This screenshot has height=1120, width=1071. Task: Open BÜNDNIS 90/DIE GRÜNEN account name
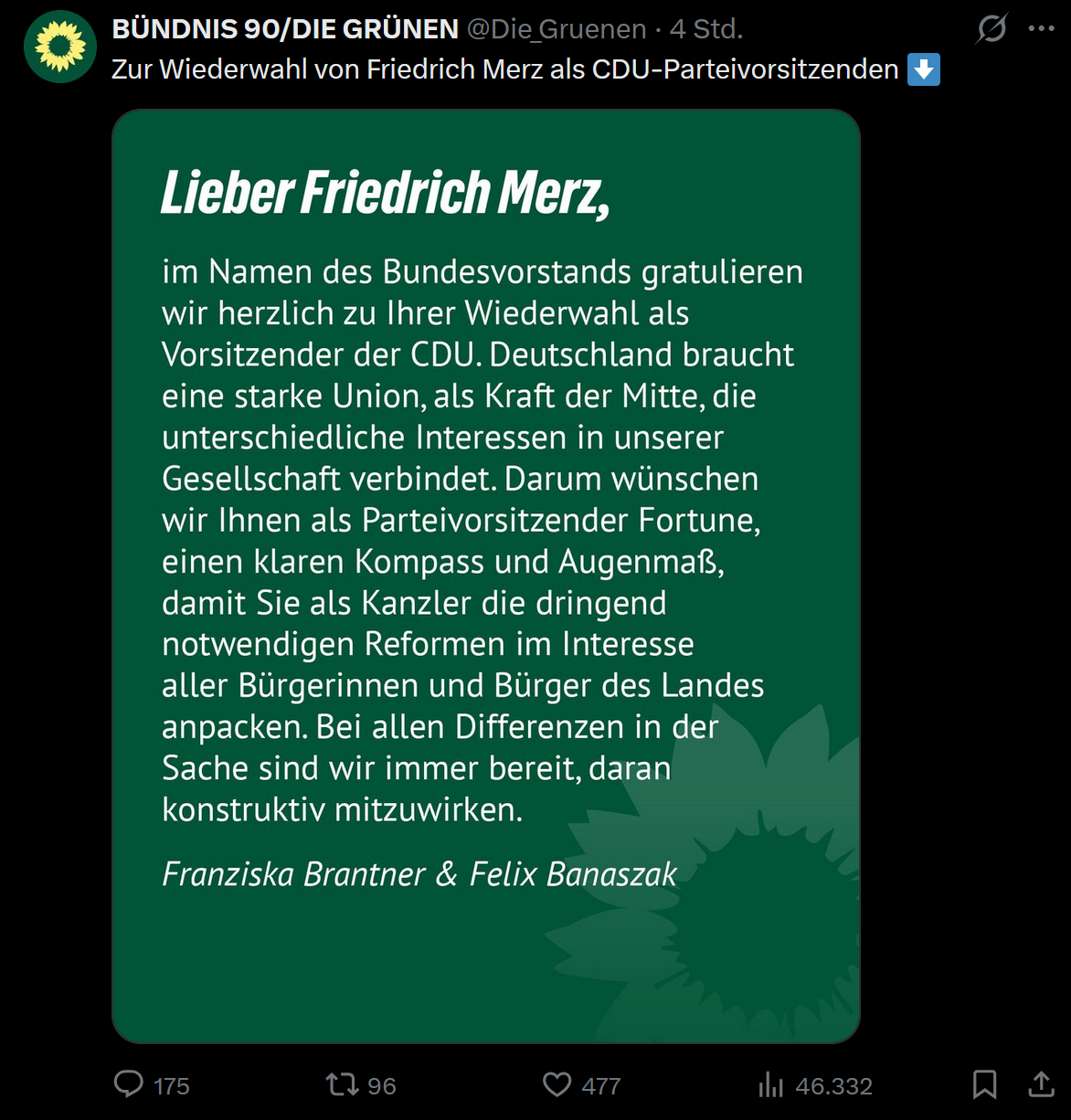pyautogui.click(x=285, y=29)
